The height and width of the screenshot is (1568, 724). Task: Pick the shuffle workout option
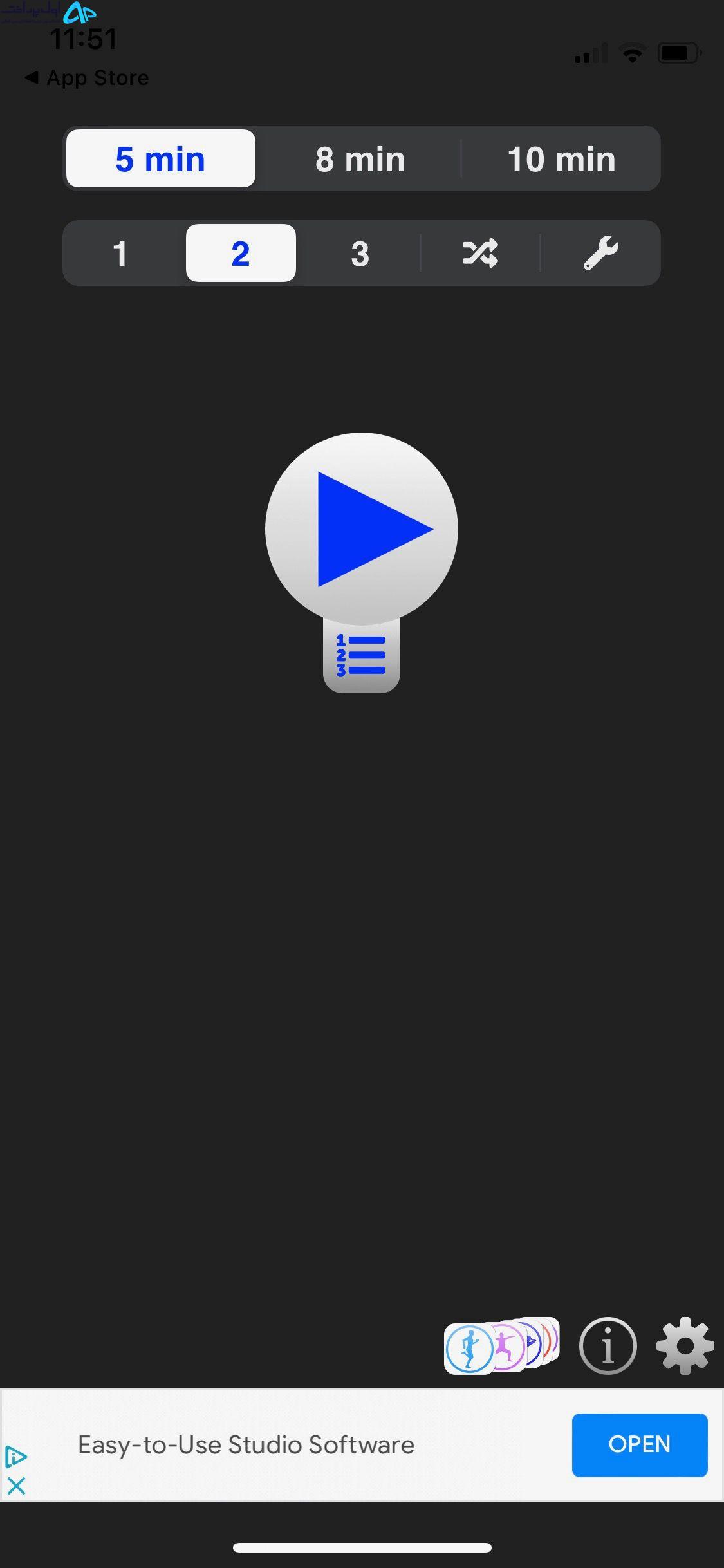480,253
